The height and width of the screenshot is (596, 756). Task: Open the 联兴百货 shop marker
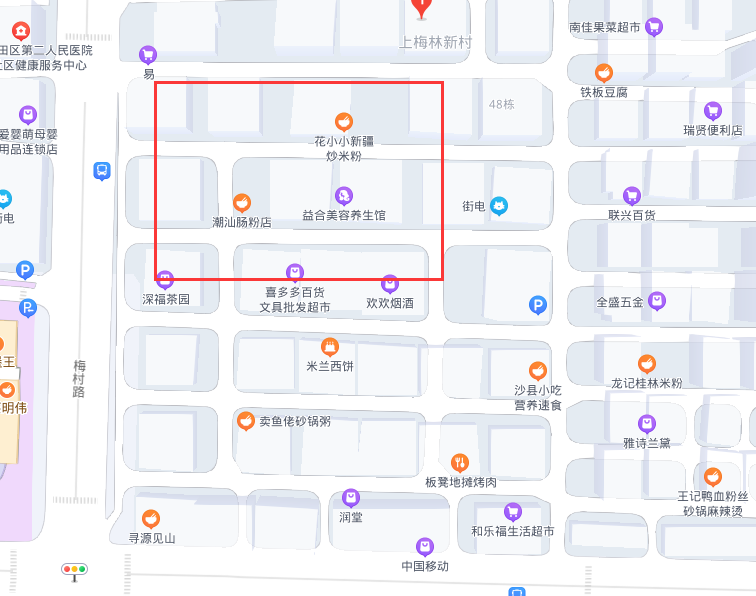(x=632, y=195)
